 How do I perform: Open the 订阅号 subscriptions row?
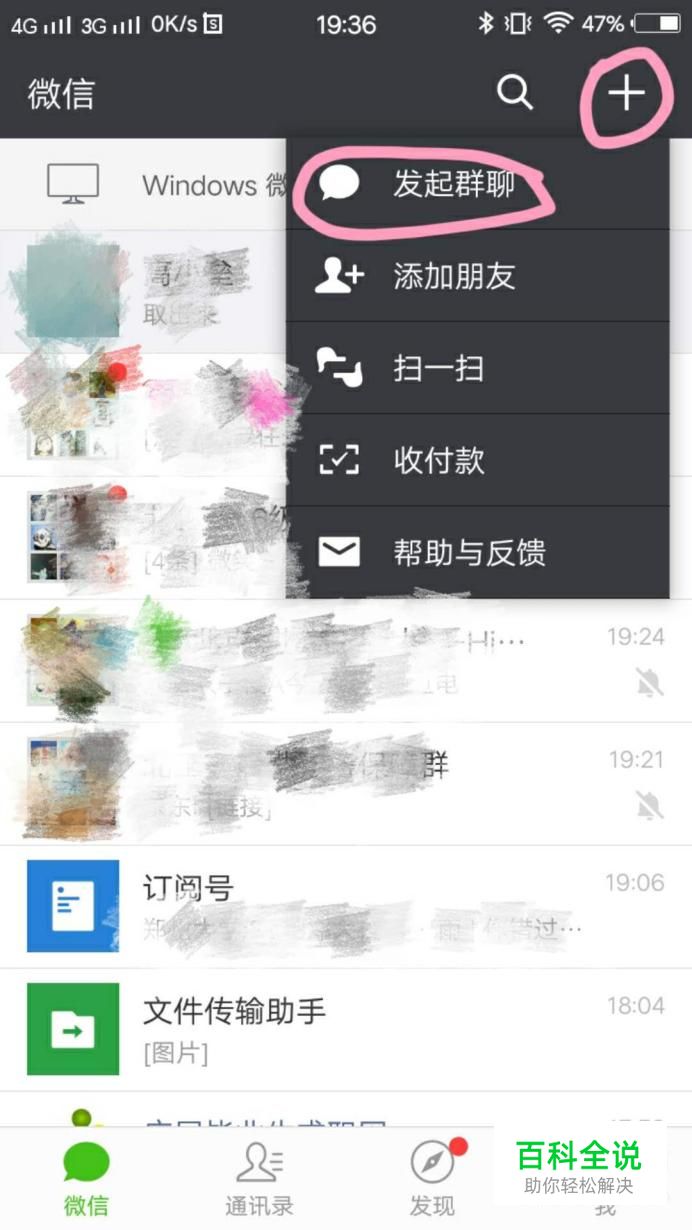click(x=346, y=906)
